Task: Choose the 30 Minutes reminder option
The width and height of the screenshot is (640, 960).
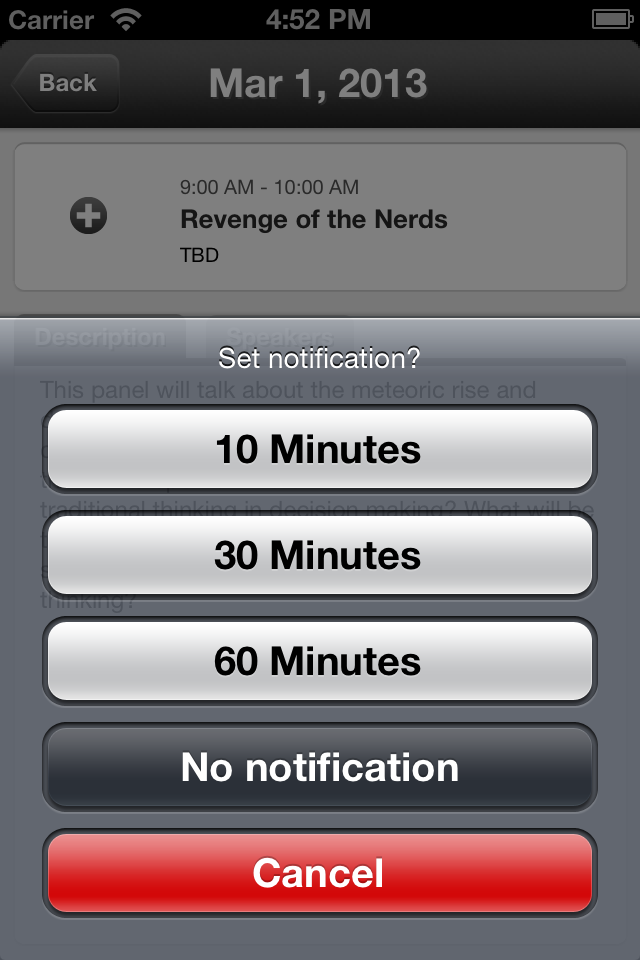Action: coord(319,555)
